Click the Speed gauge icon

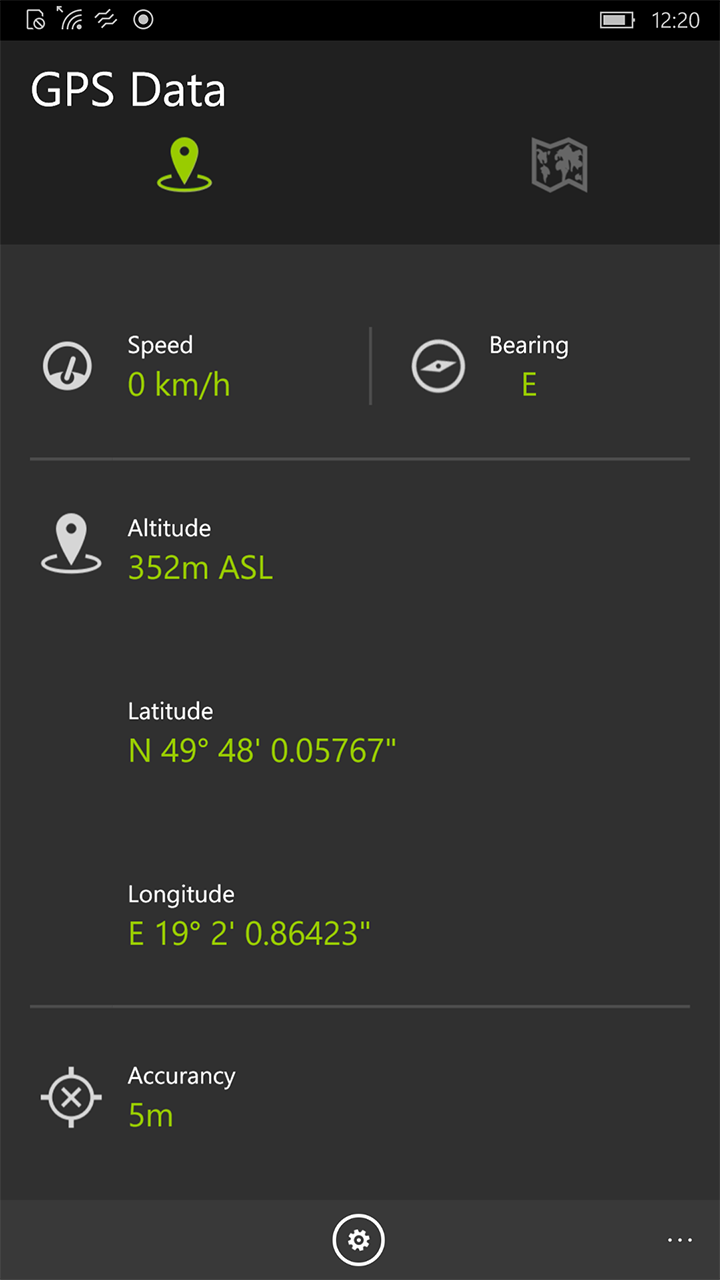[x=67, y=365]
